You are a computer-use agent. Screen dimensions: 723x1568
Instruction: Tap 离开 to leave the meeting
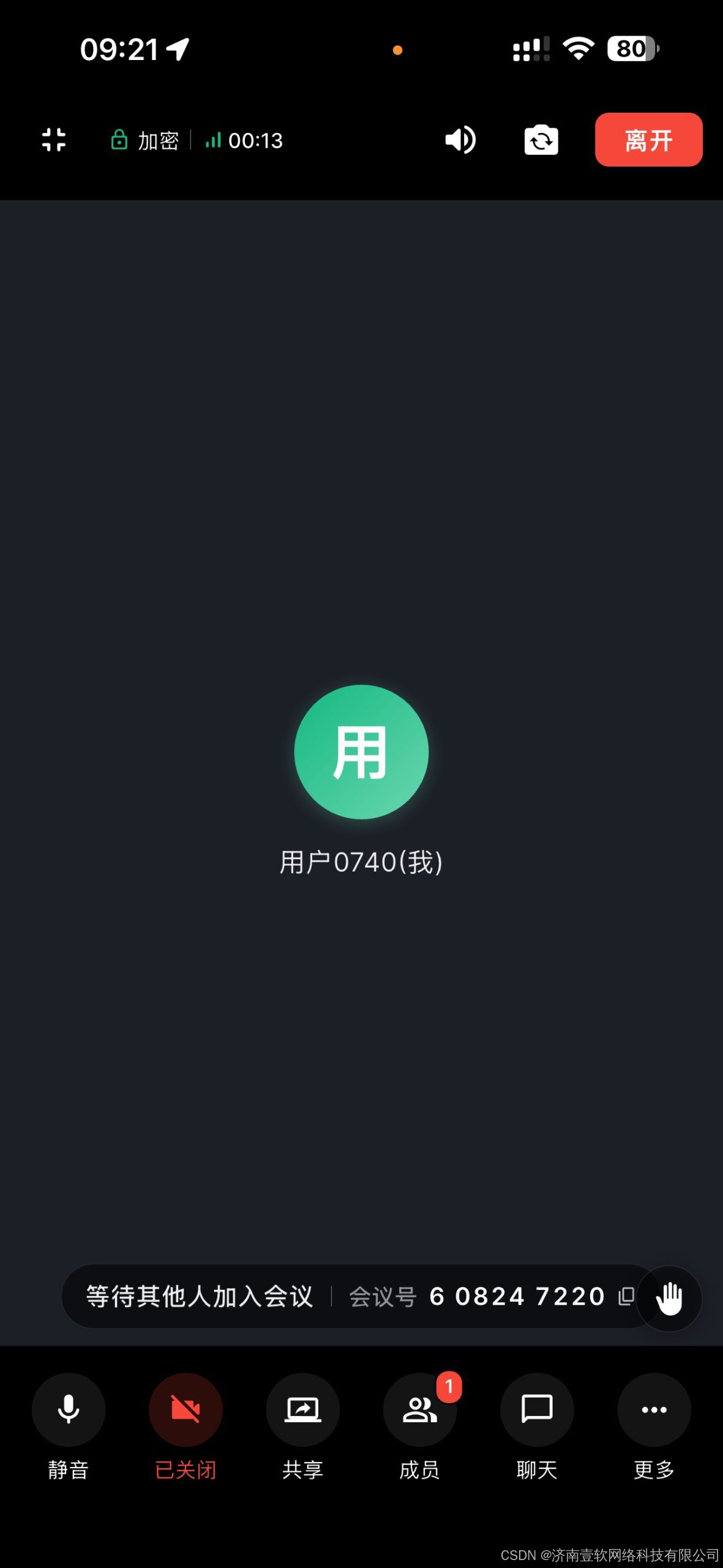pyautogui.click(x=648, y=140)
